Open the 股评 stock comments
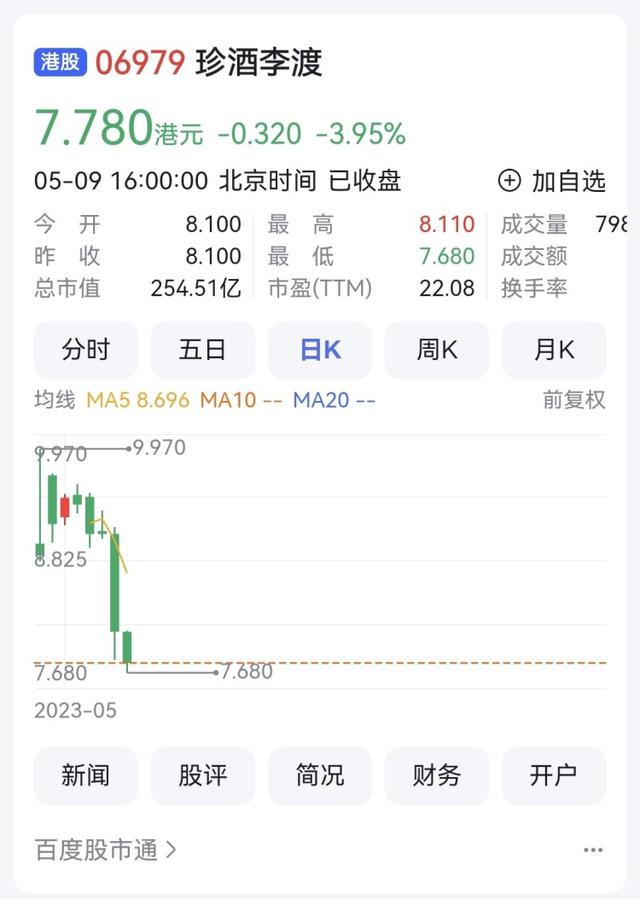640x899 pixels. click(203, 775)
